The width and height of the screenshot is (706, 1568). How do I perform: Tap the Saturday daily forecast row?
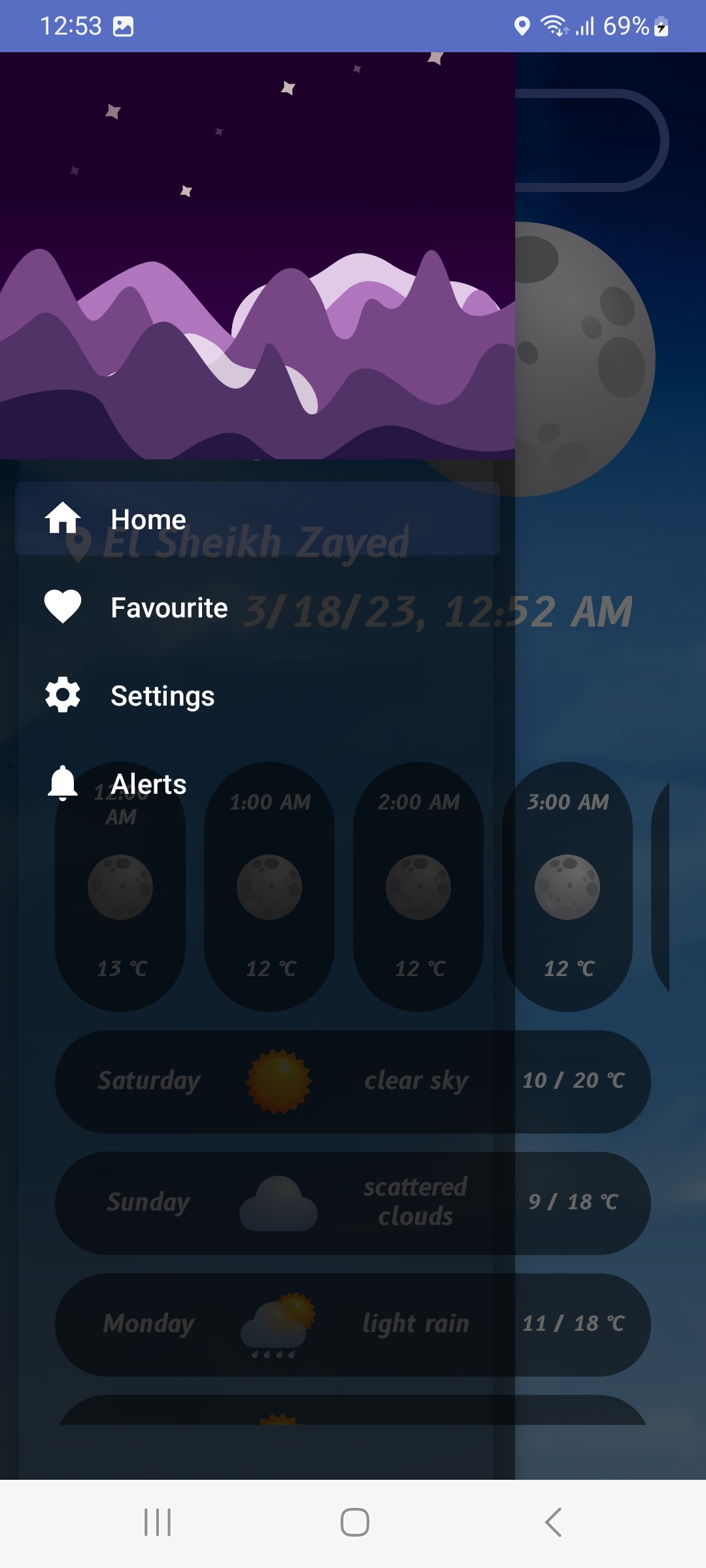point(352,1081)
